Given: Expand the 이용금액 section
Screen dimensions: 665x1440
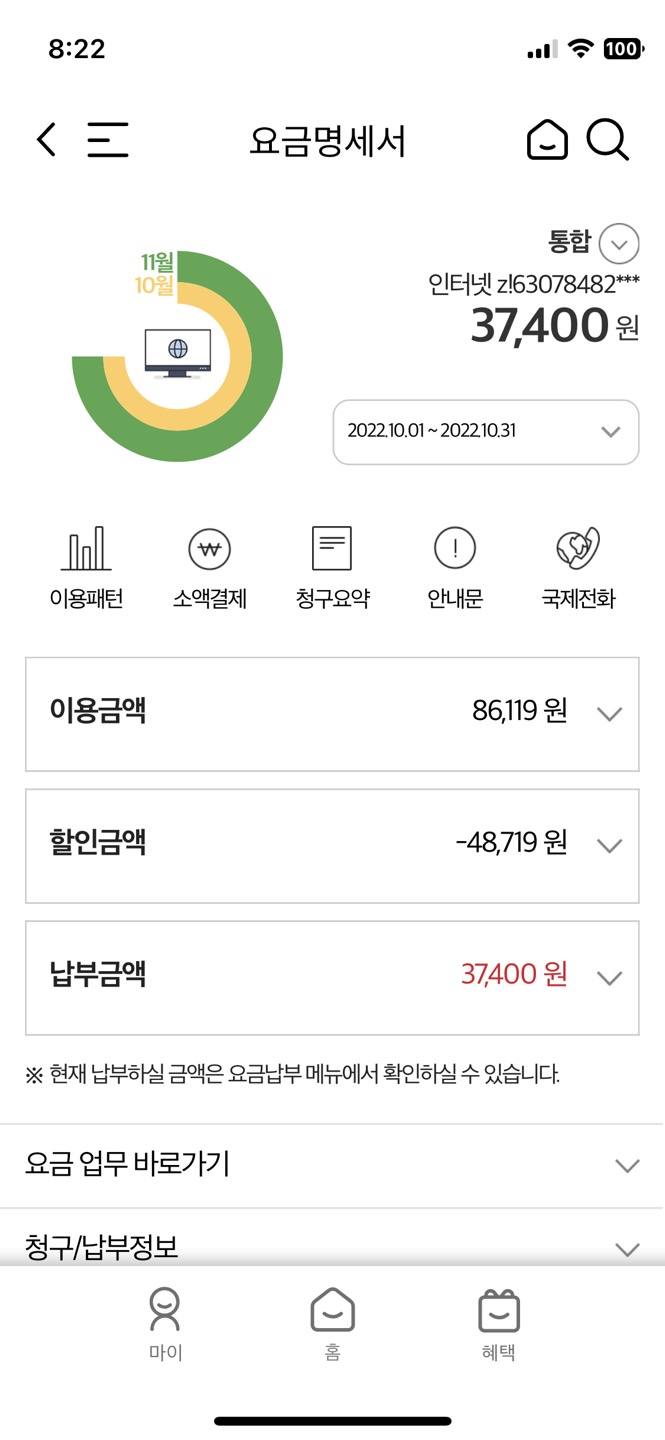Looking at the screenshot, I should point(332,713).
